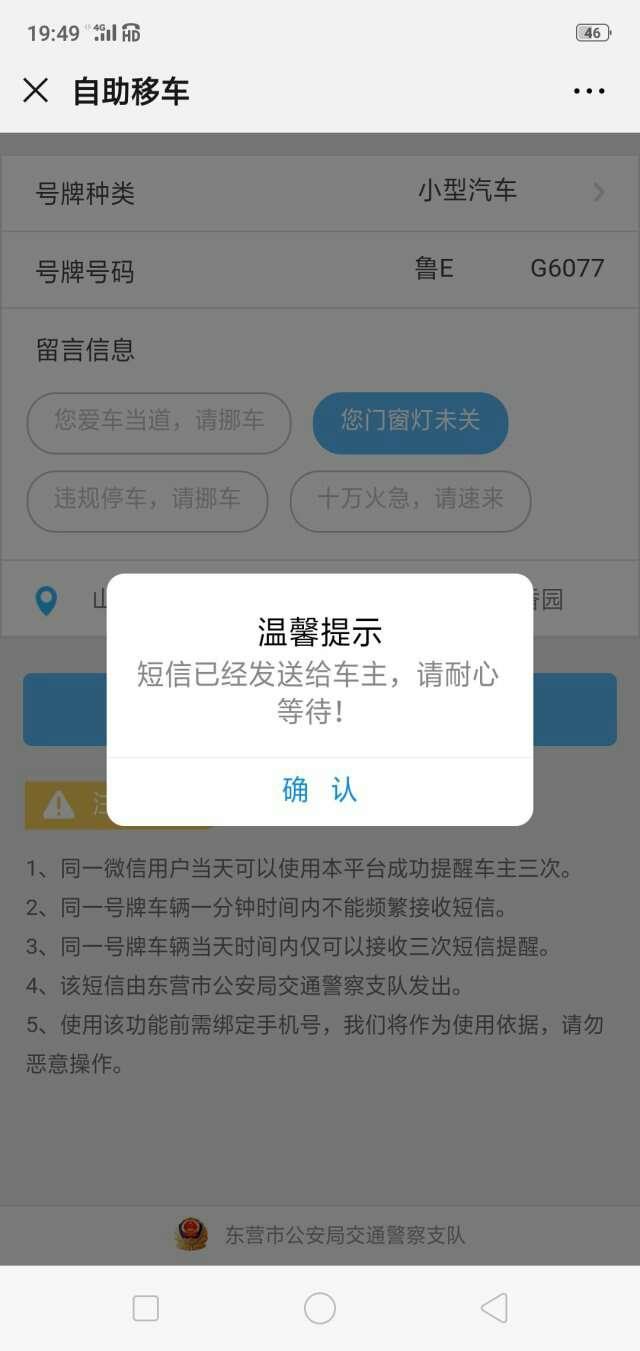Select the 您门窗灯未关 message chip
640x1351 pixels.
pyautogui.click(x=410, y=422)
